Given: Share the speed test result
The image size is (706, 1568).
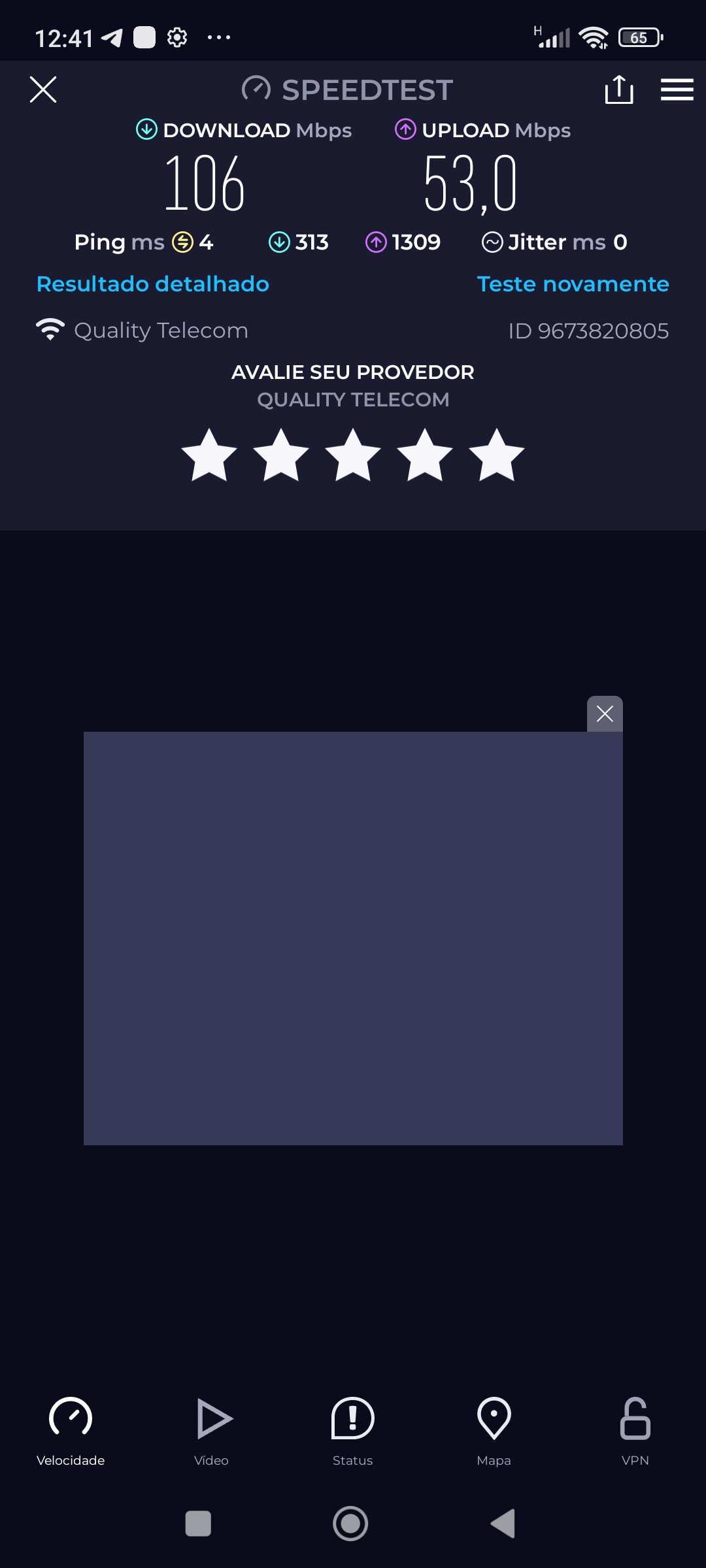Looking at the screenshot, I should click(618, 90).
